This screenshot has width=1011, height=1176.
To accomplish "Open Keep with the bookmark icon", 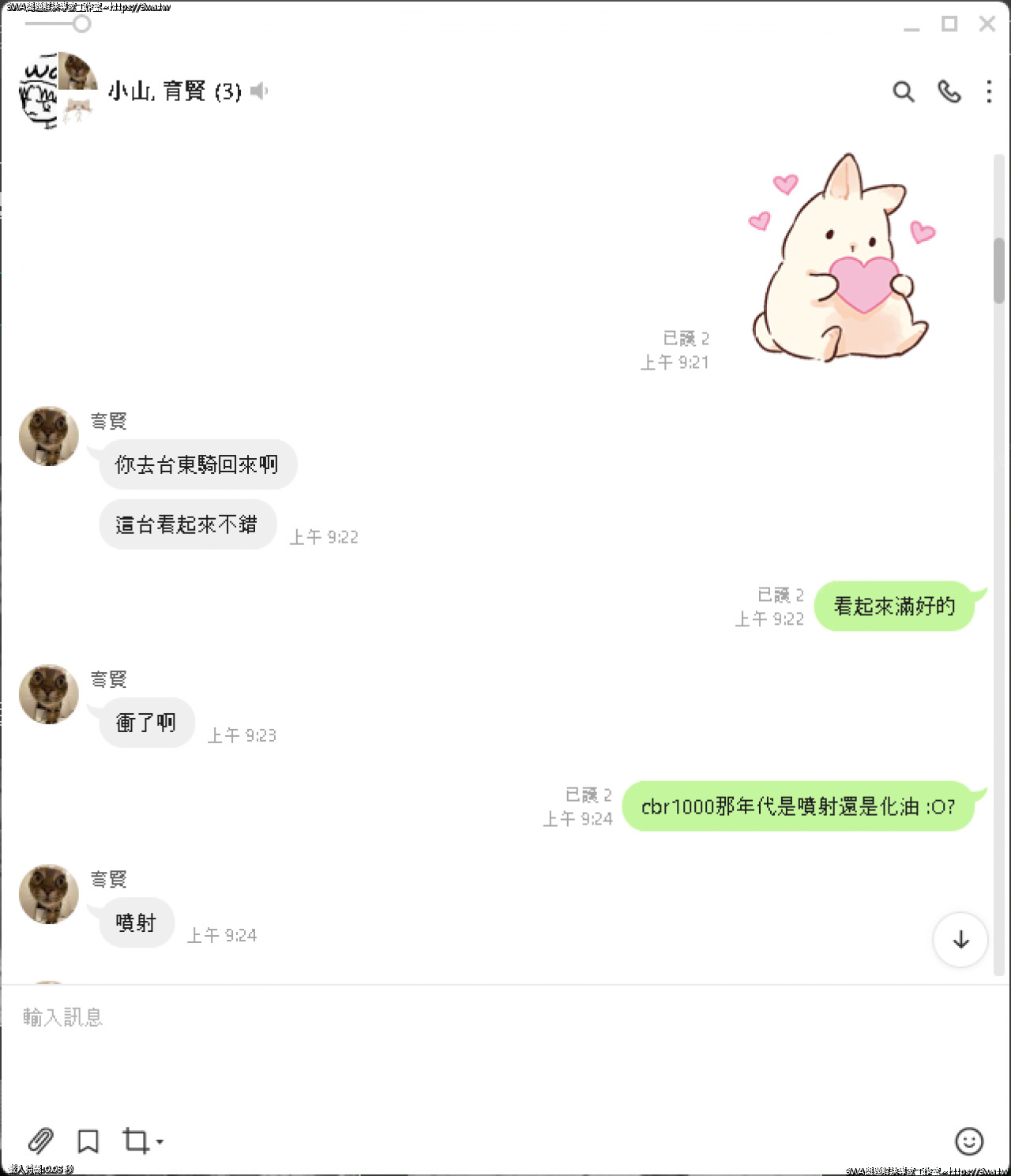I will [88, 1141].
